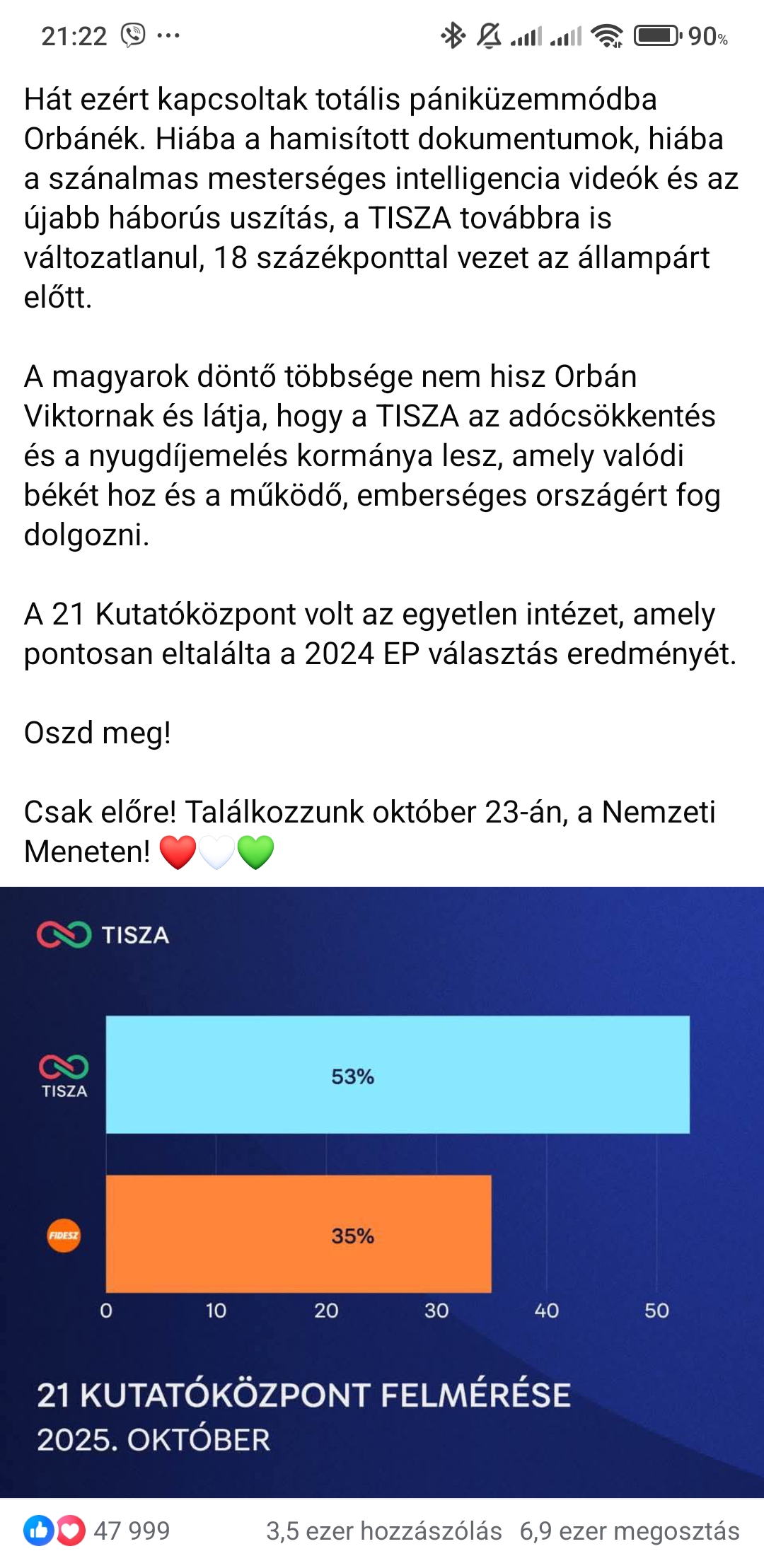View the 47 999 reactions list
The height and width of the screenshot is (1568, 764).
[x=98, y=1531]
